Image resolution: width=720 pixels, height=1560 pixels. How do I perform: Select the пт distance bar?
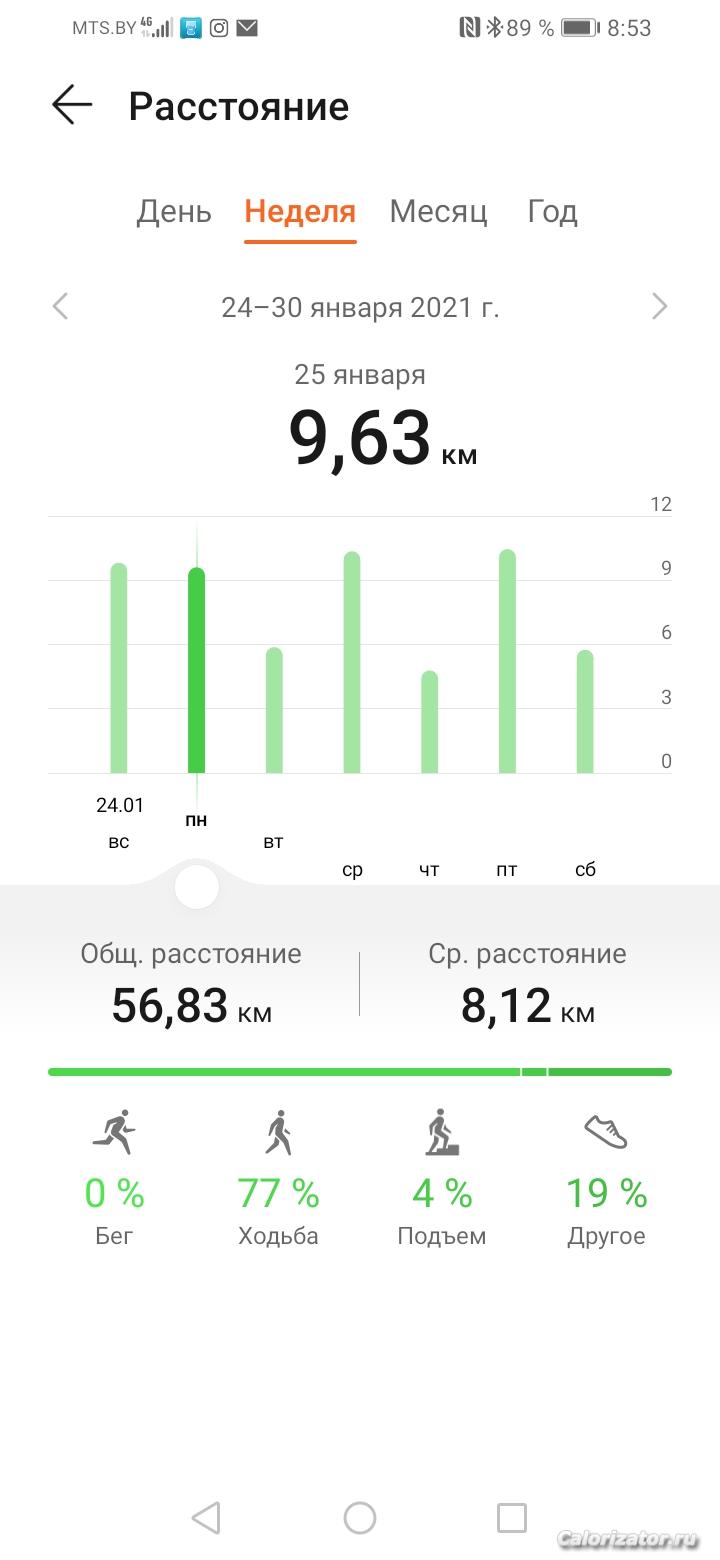click(508, 661)
